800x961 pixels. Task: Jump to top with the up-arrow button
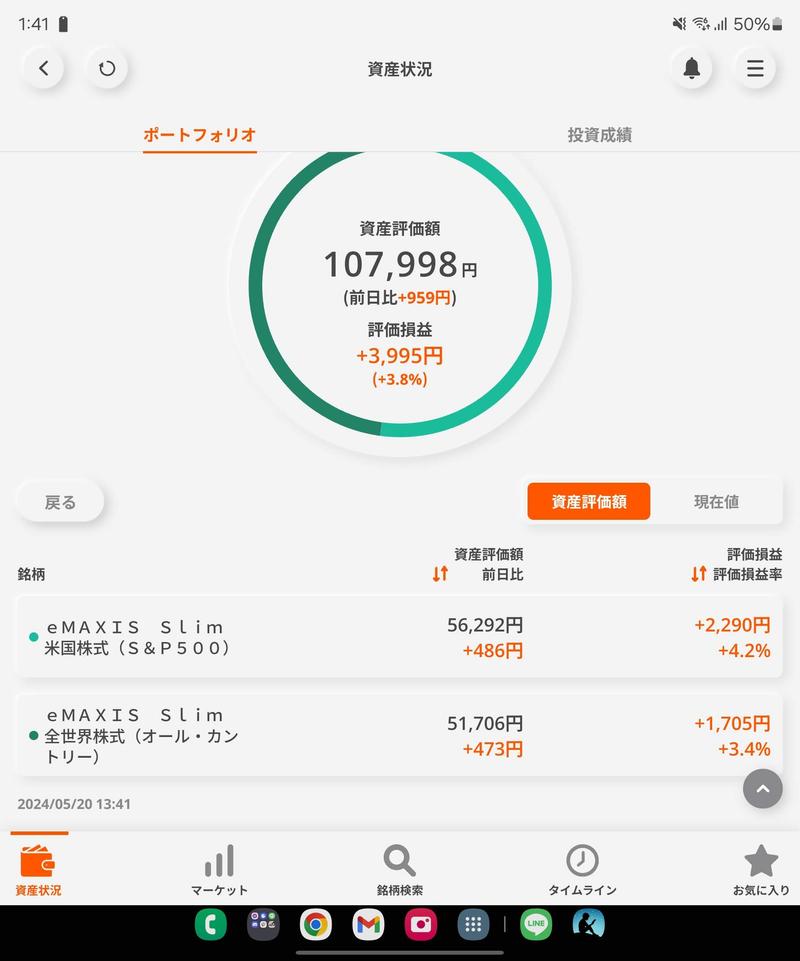[762, 789]
